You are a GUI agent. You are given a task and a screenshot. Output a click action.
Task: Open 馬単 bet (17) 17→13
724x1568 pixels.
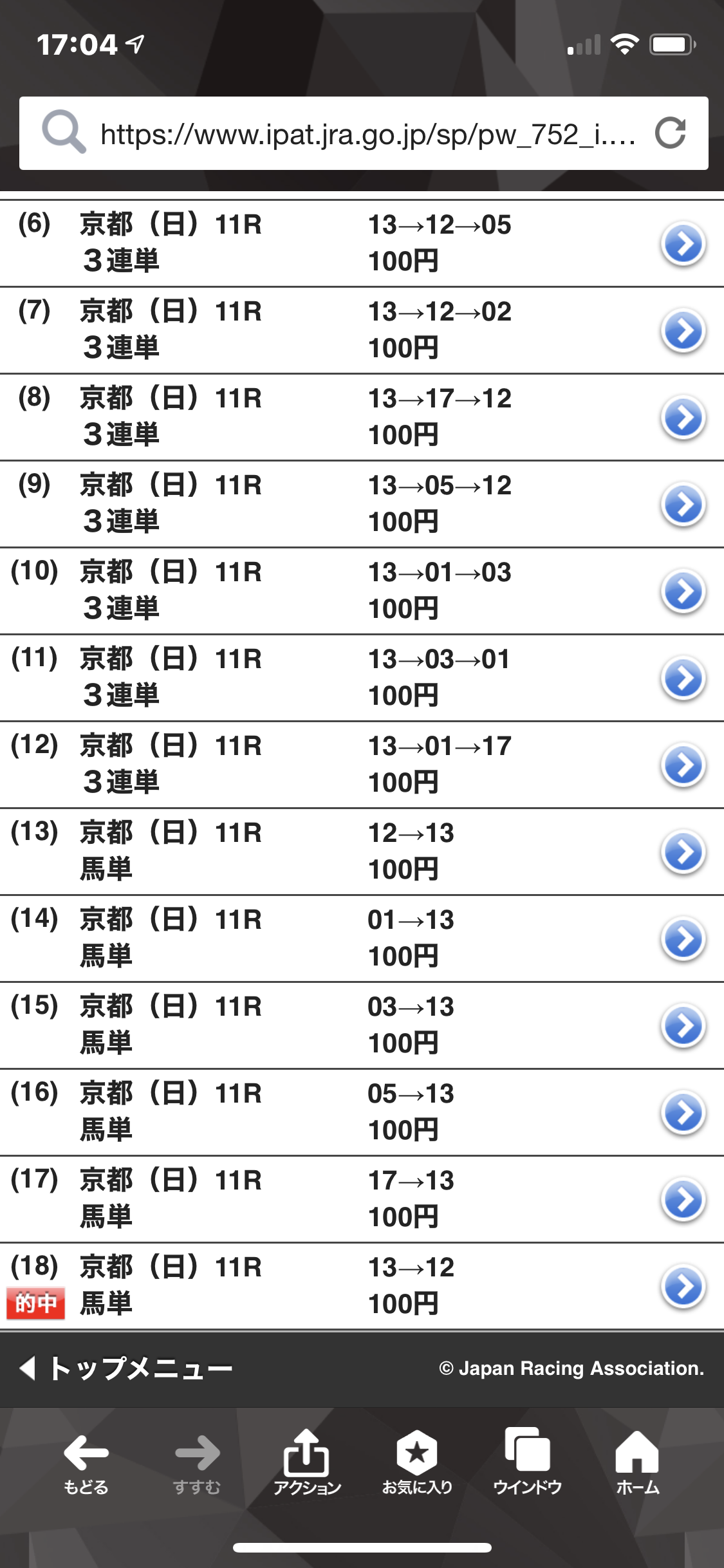683,1200
